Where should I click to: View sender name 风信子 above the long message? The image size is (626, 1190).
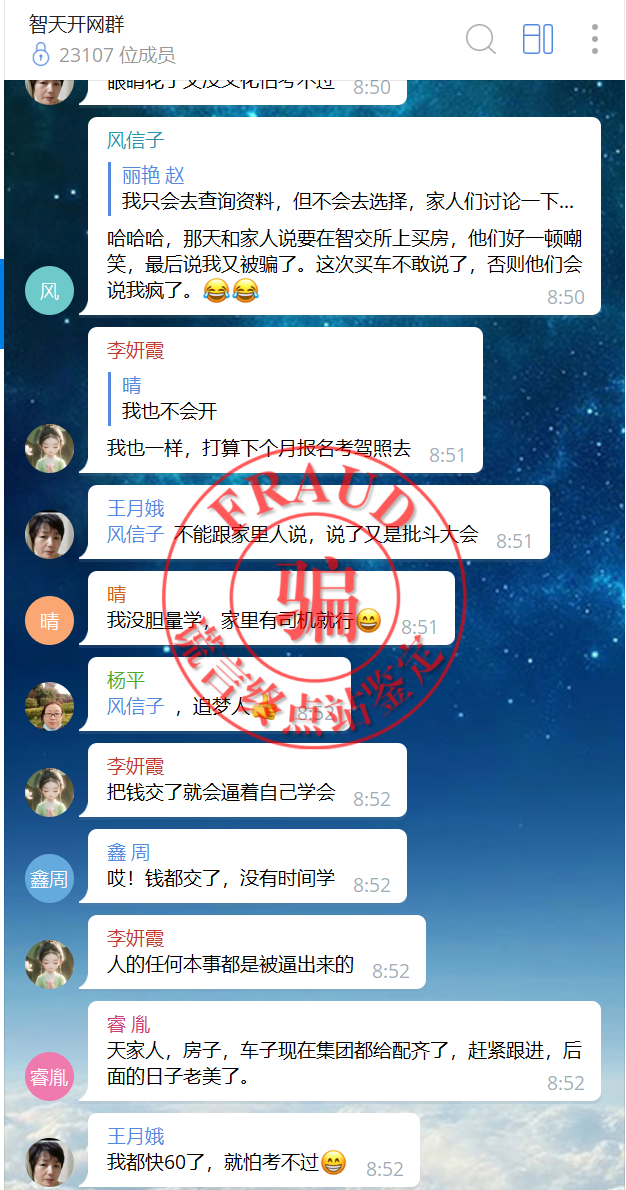[x=136, y=141]
